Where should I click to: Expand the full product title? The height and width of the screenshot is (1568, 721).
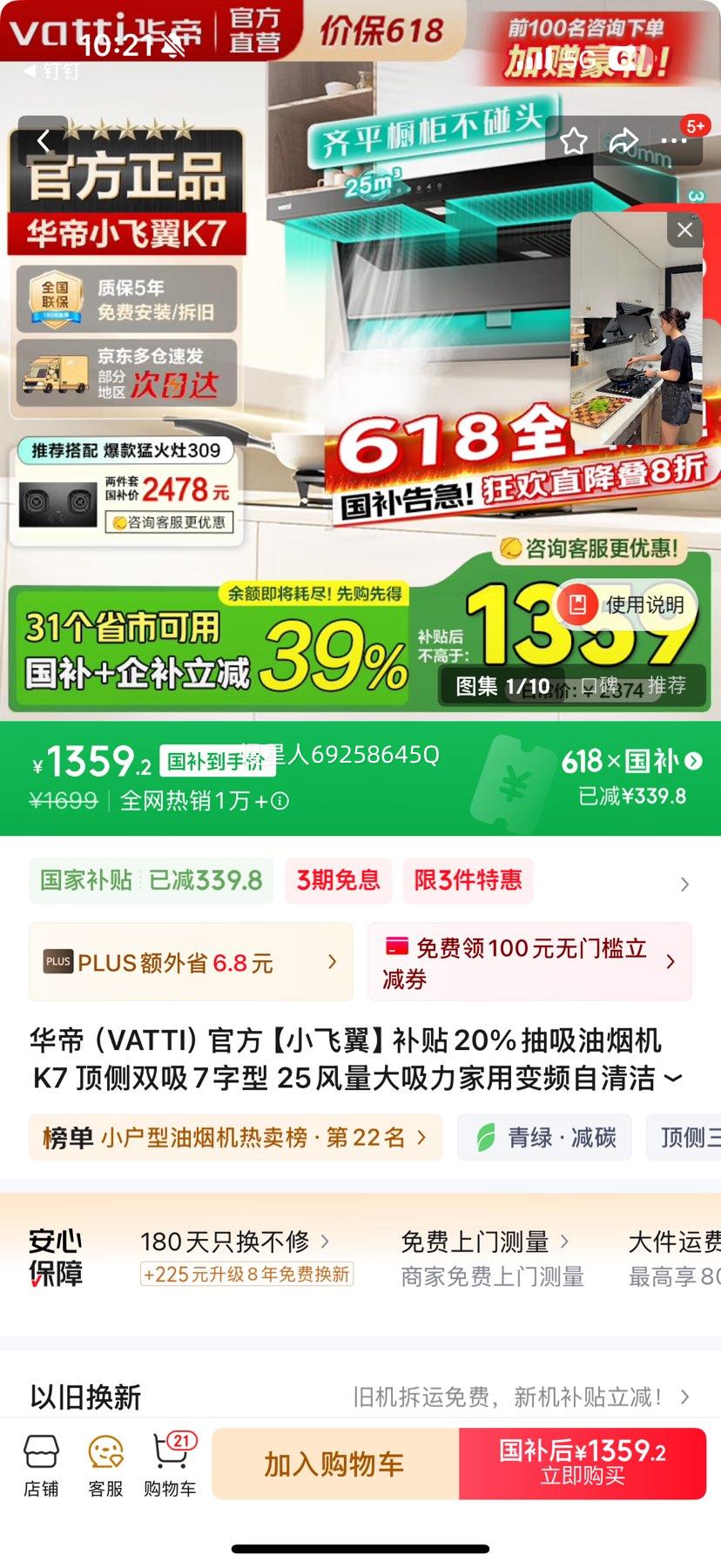pyautogui.click(x=673, y=1079)
